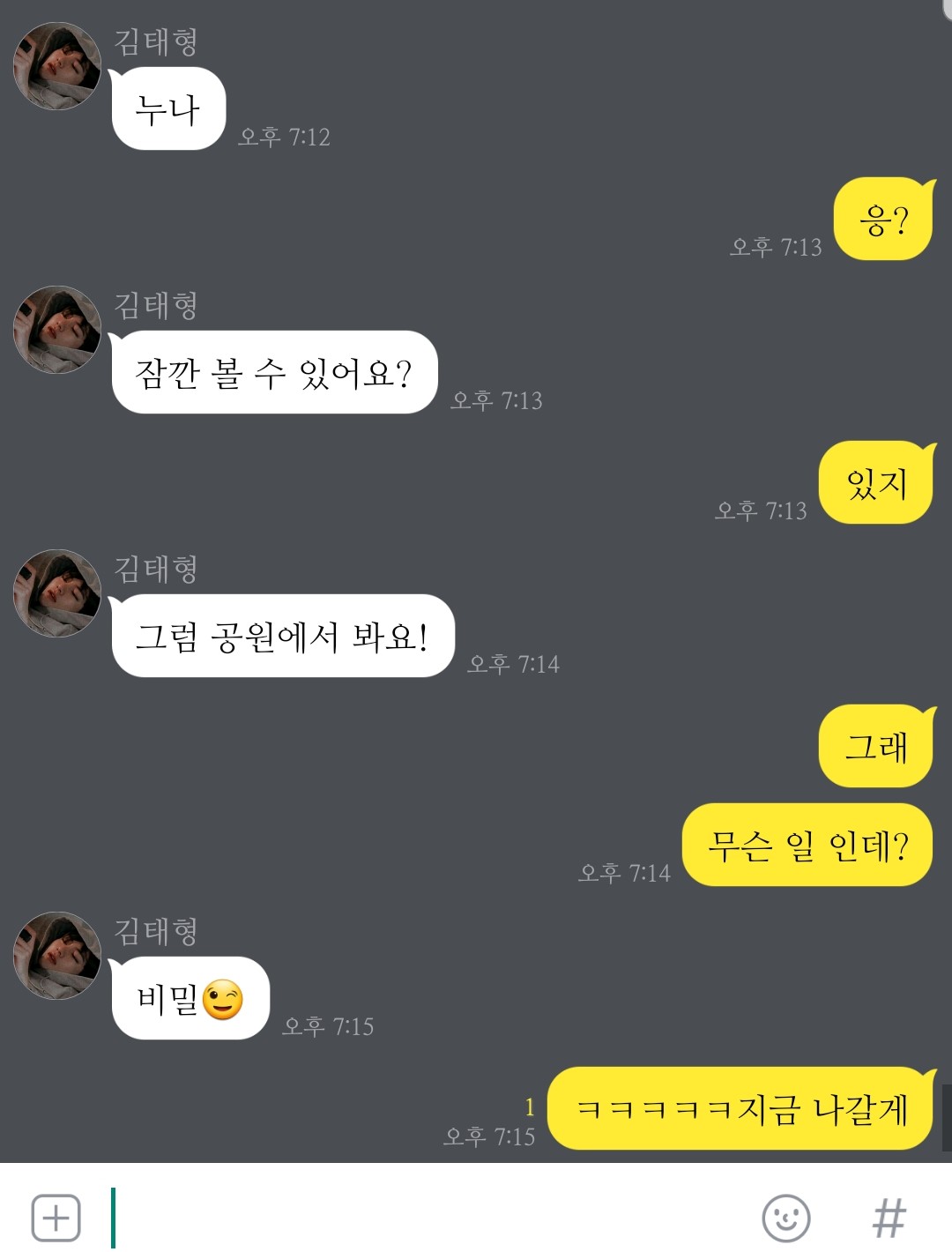Screen dimensions: 952x1252
Task: Open the emoticon picker
Action: (x=785, y=1218)
